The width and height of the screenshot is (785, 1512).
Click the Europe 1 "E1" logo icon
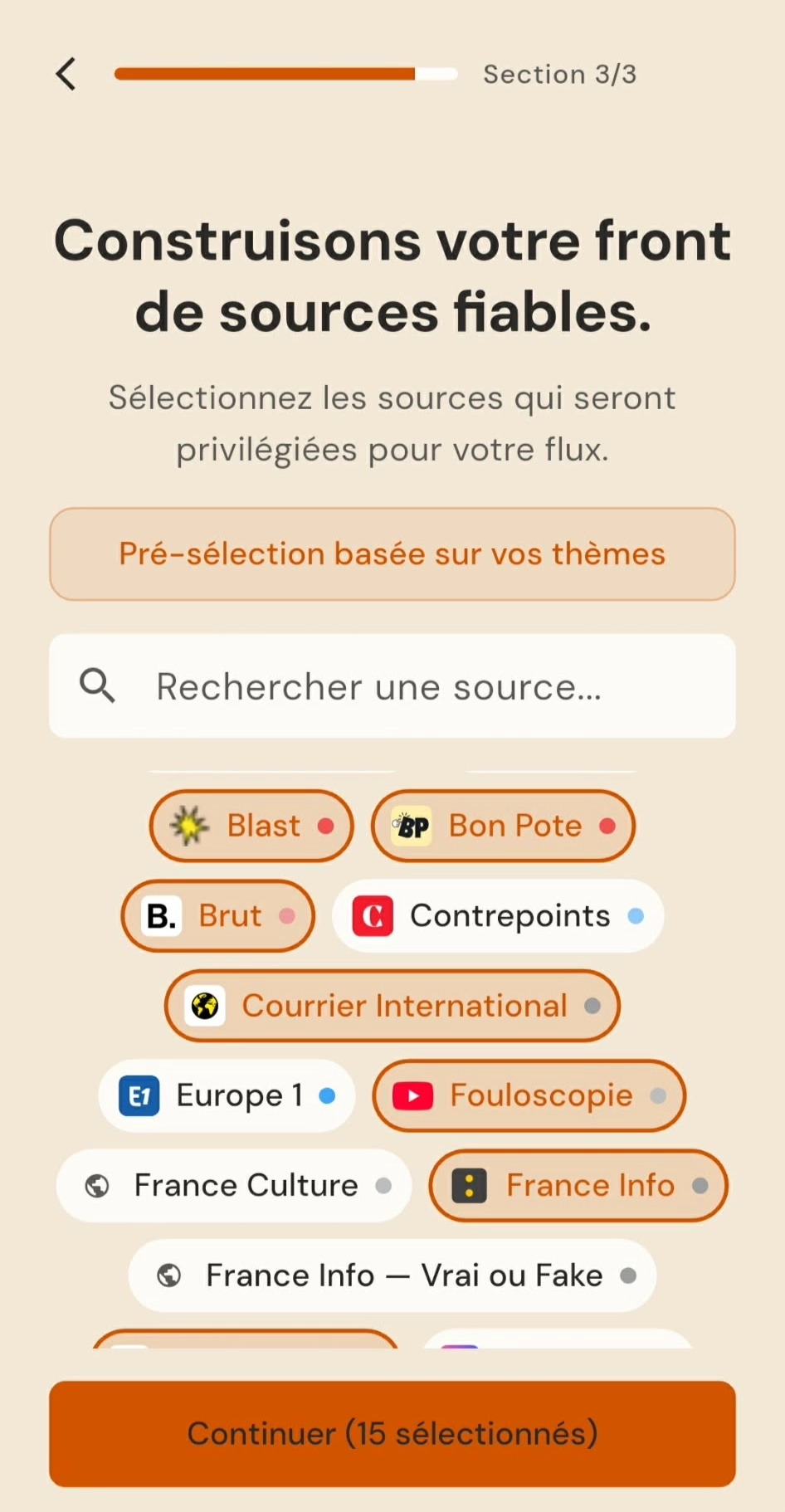click(139, 1095)
